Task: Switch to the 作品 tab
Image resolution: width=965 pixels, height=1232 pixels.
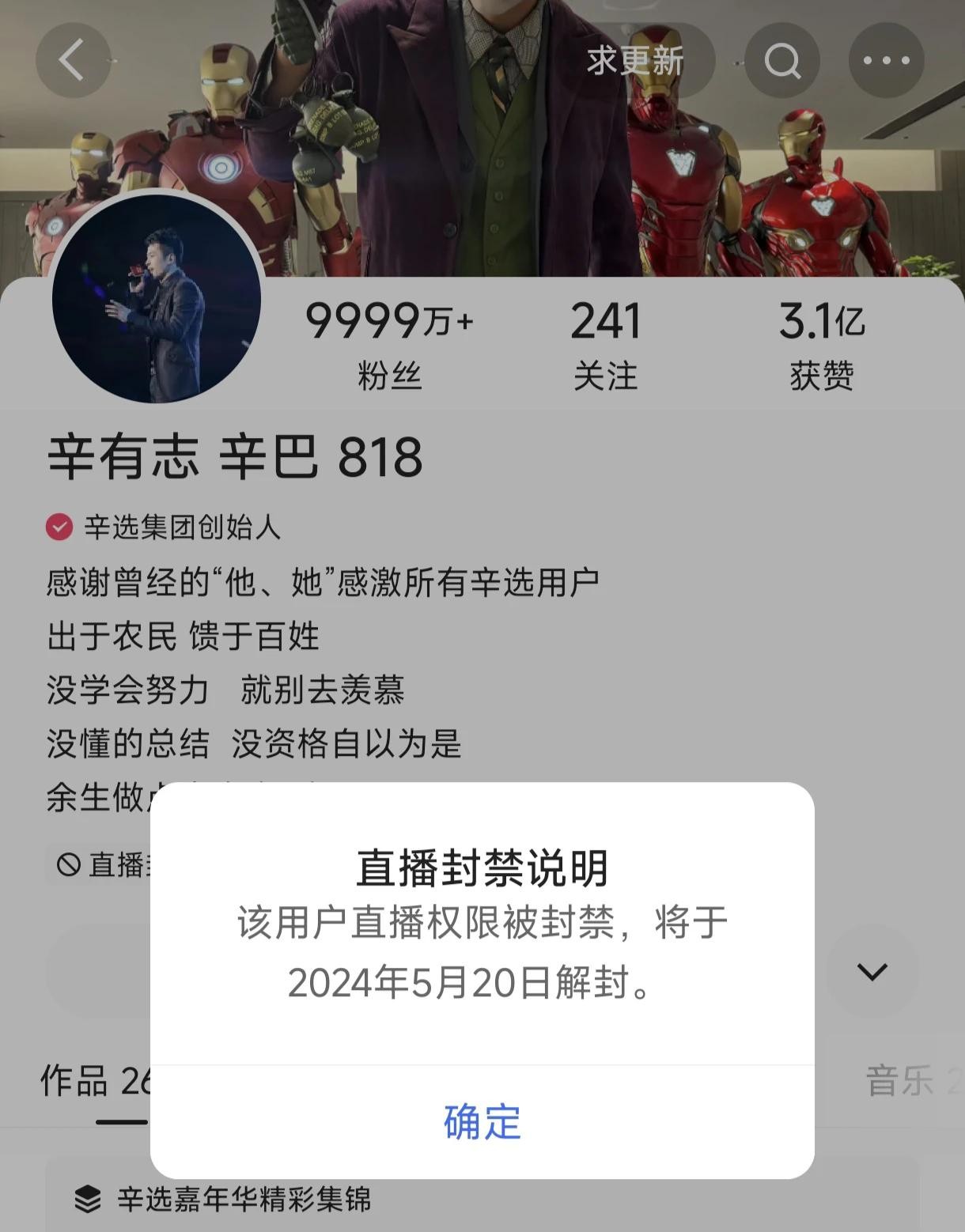Action: [95, 1081]
